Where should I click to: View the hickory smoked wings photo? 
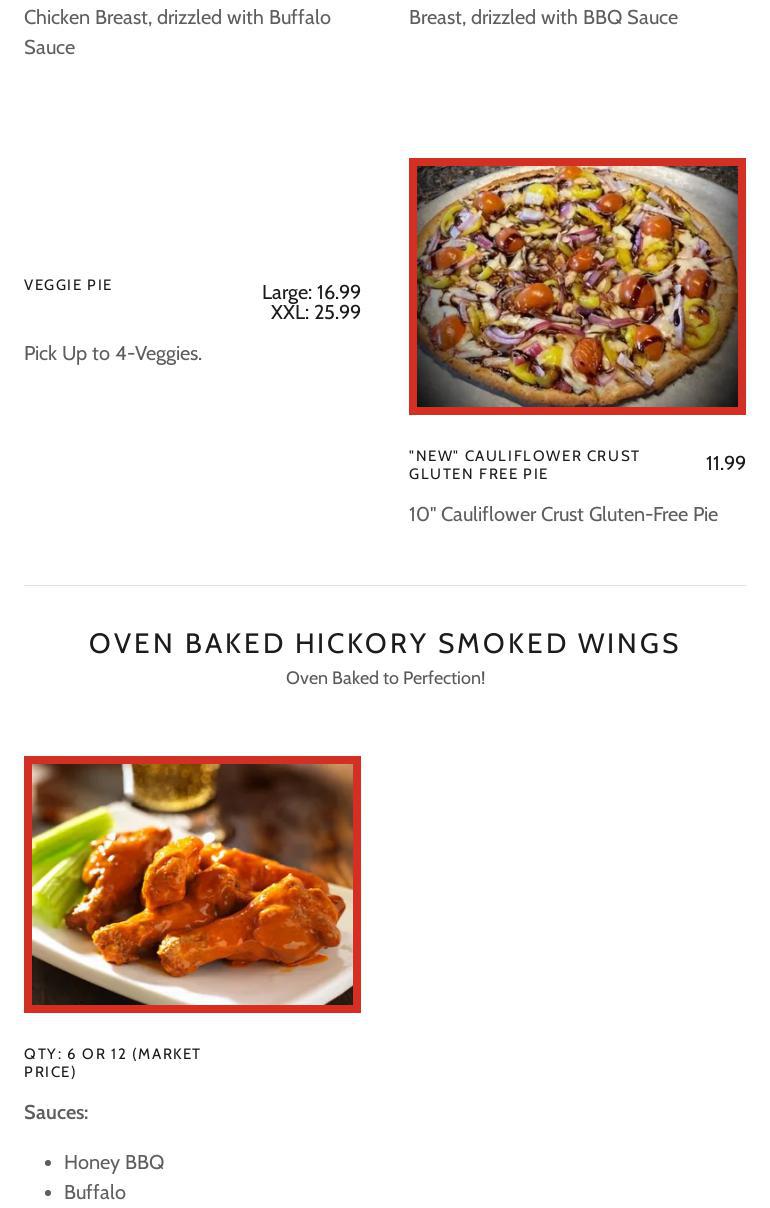(x=192, y=884)
